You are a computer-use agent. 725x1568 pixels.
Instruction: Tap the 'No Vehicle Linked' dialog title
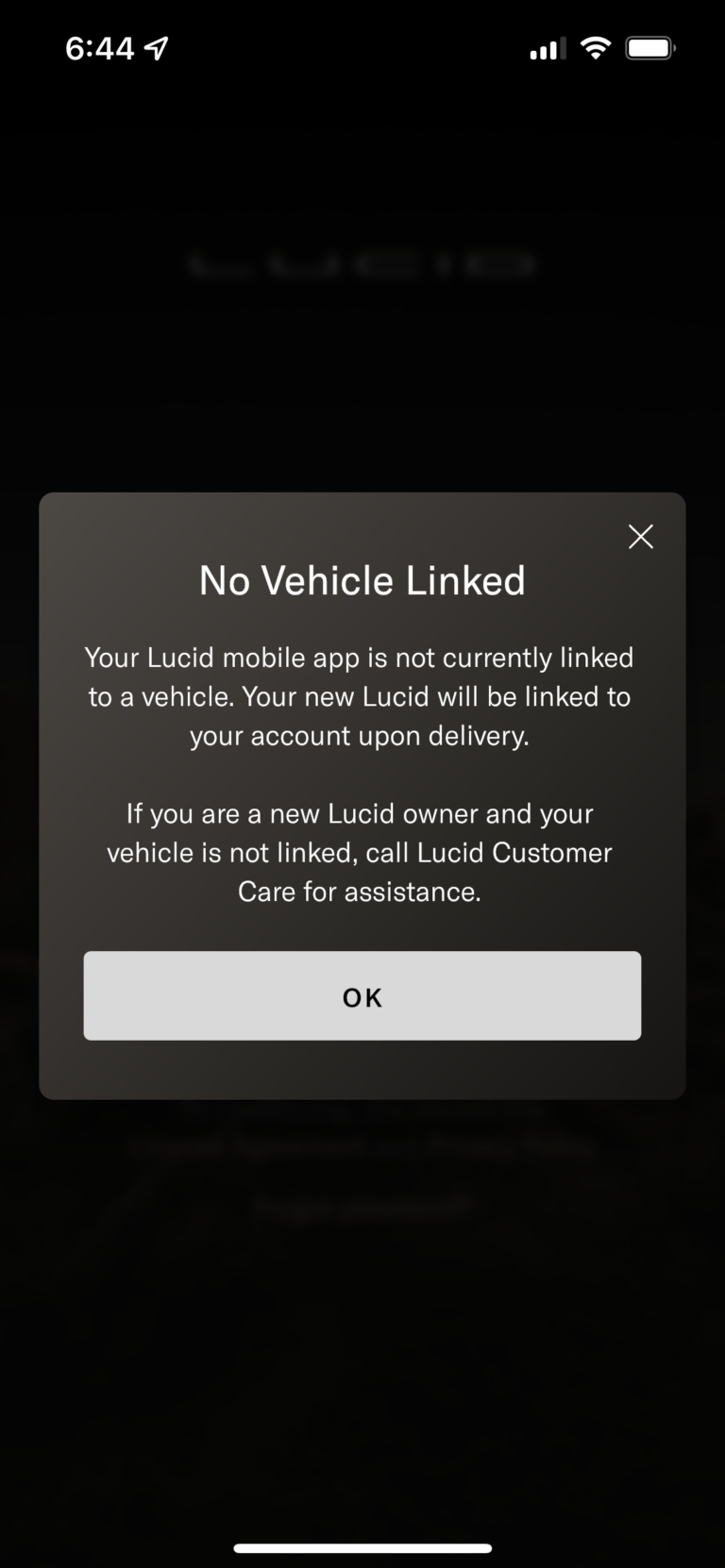point(362,580)
